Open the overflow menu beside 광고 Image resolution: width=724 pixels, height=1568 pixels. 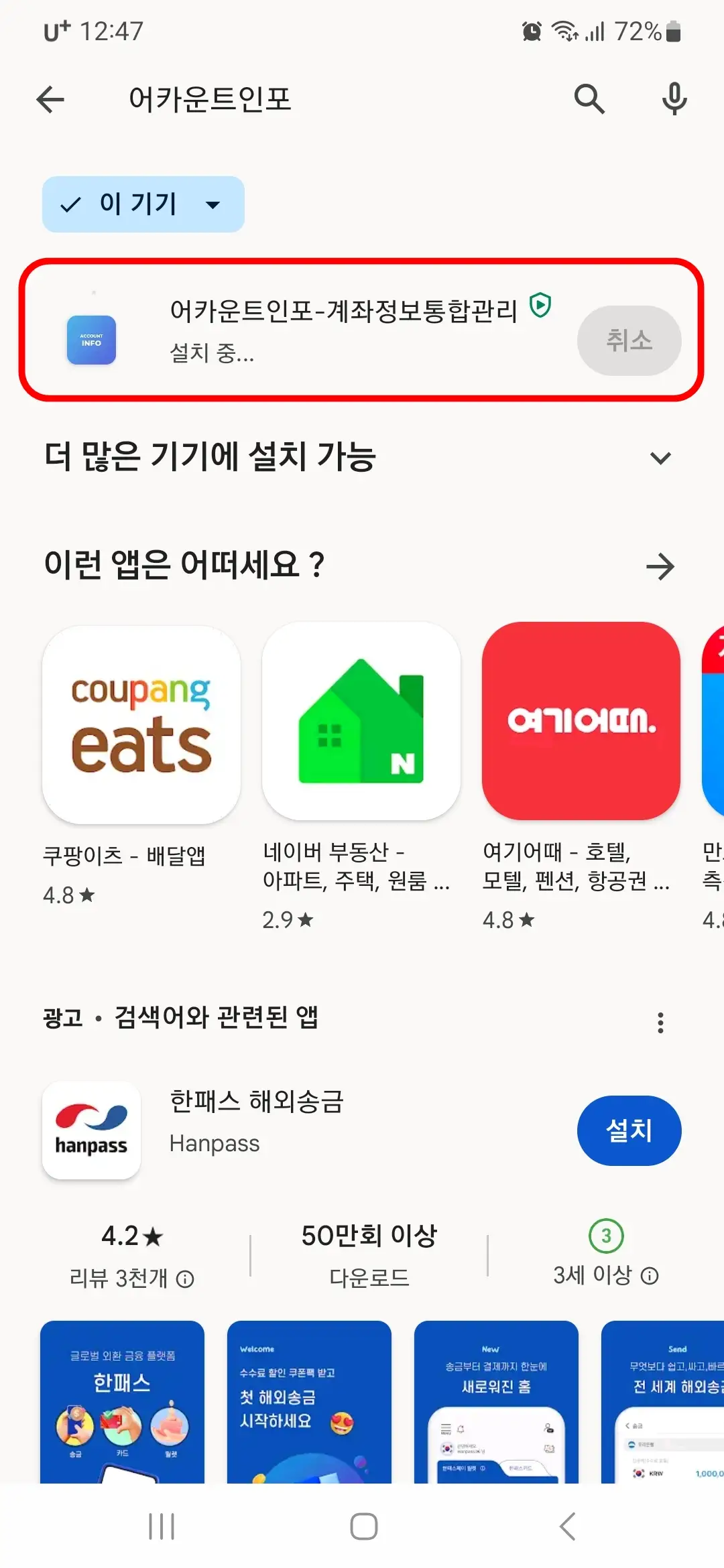[x=661, y=1021]
